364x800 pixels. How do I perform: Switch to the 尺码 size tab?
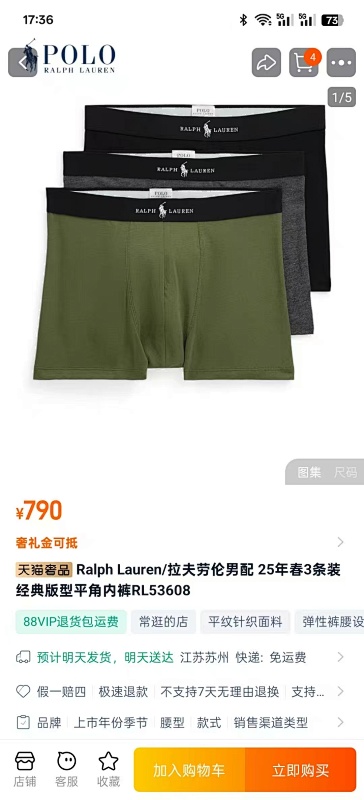346,472
